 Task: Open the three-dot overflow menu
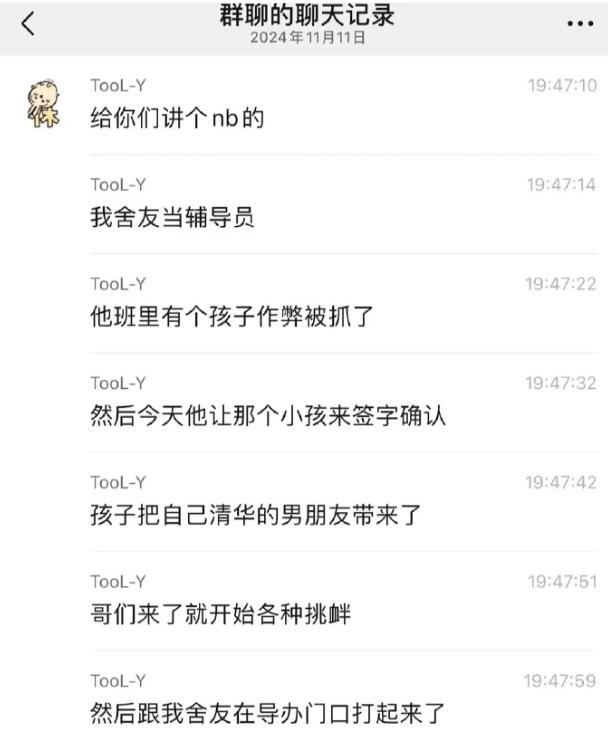click(x=579, y=26)
